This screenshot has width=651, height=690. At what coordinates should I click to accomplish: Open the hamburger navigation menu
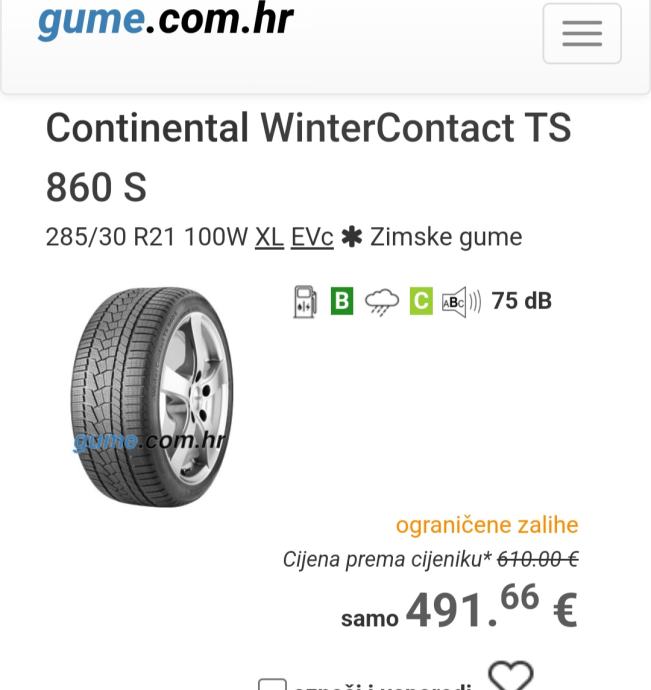click(x=581, y=34)
